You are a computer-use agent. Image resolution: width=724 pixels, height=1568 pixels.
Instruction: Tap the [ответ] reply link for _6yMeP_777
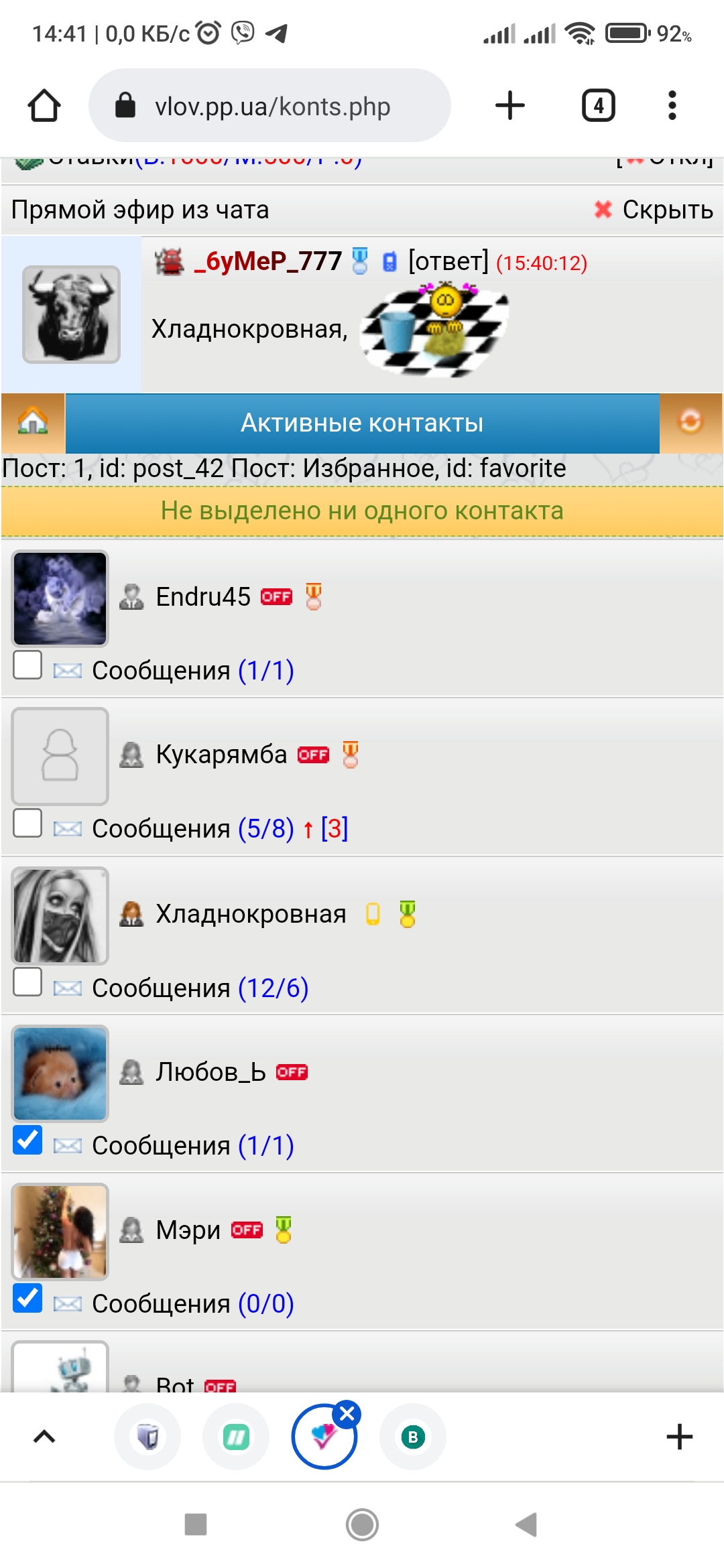pyautogui.click(x=448, y=261)
